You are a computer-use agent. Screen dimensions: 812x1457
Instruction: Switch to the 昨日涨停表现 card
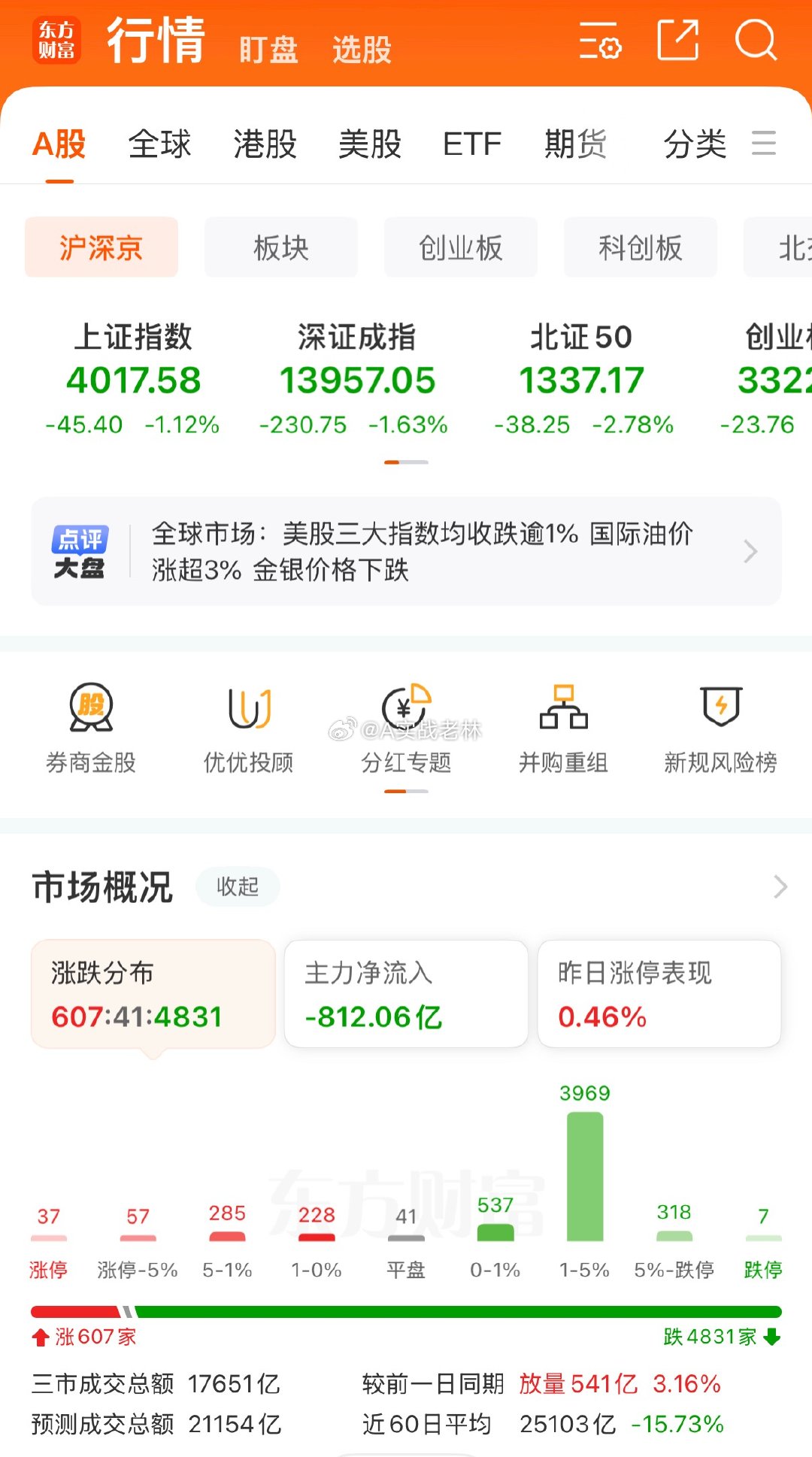coord(659,994)
